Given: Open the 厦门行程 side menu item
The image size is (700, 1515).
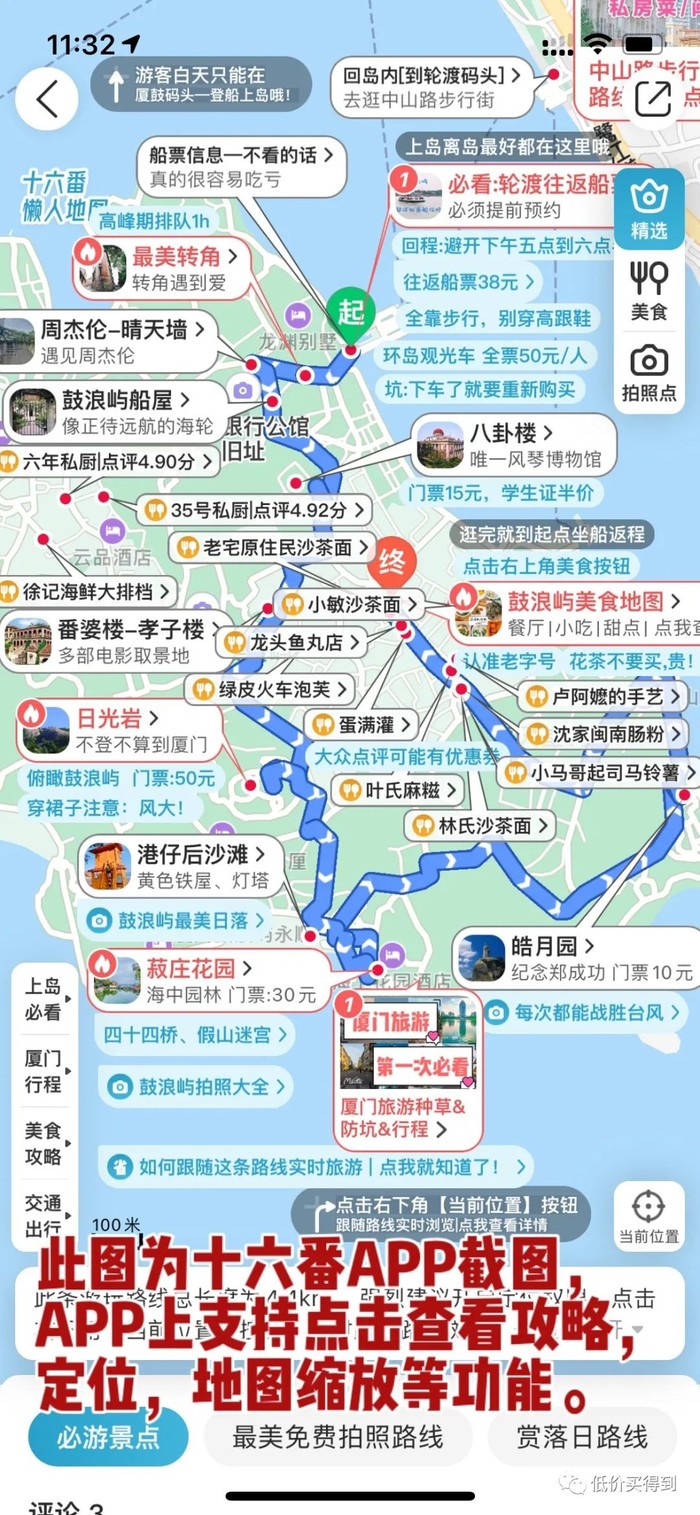Looking at the screenshot, I should [44, 1071].
